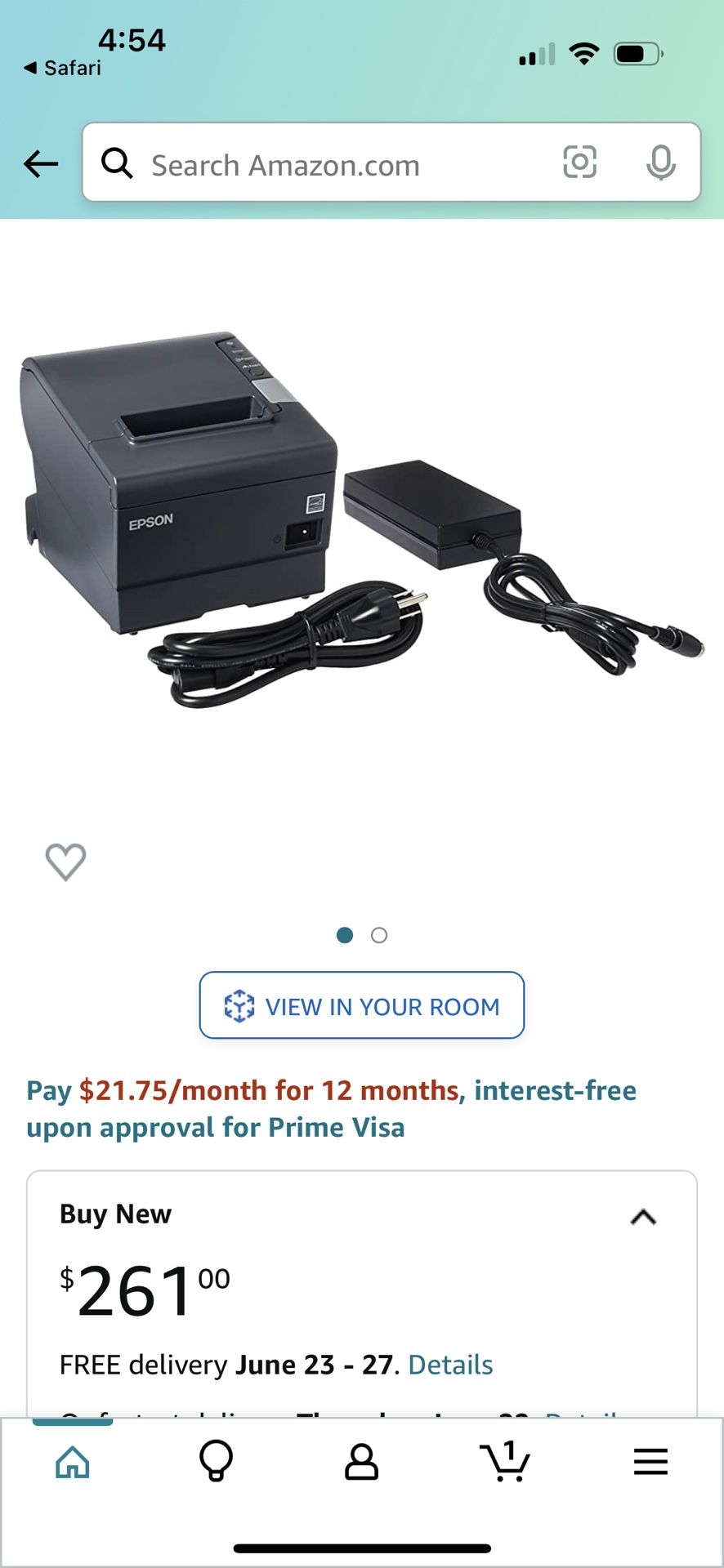Tap the Prime Visa monthly payment offer

(332, 1108)
